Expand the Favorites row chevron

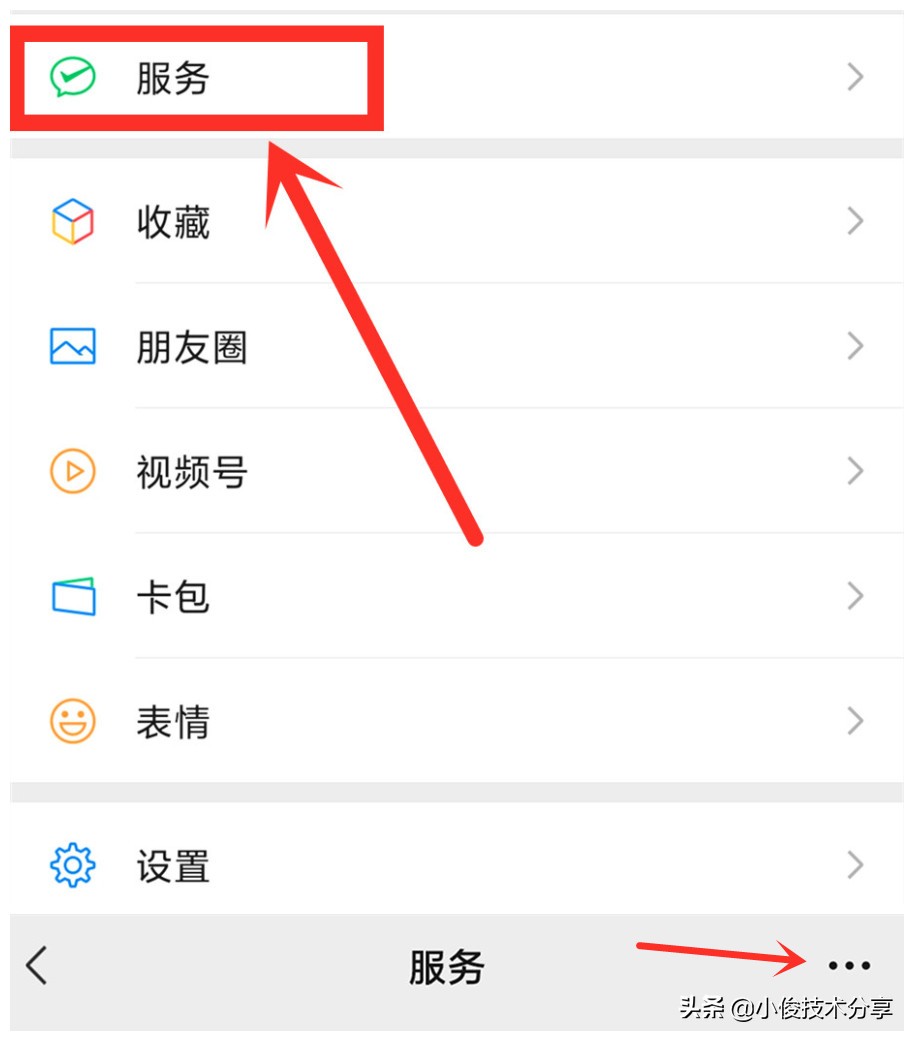tap(855, 221)
